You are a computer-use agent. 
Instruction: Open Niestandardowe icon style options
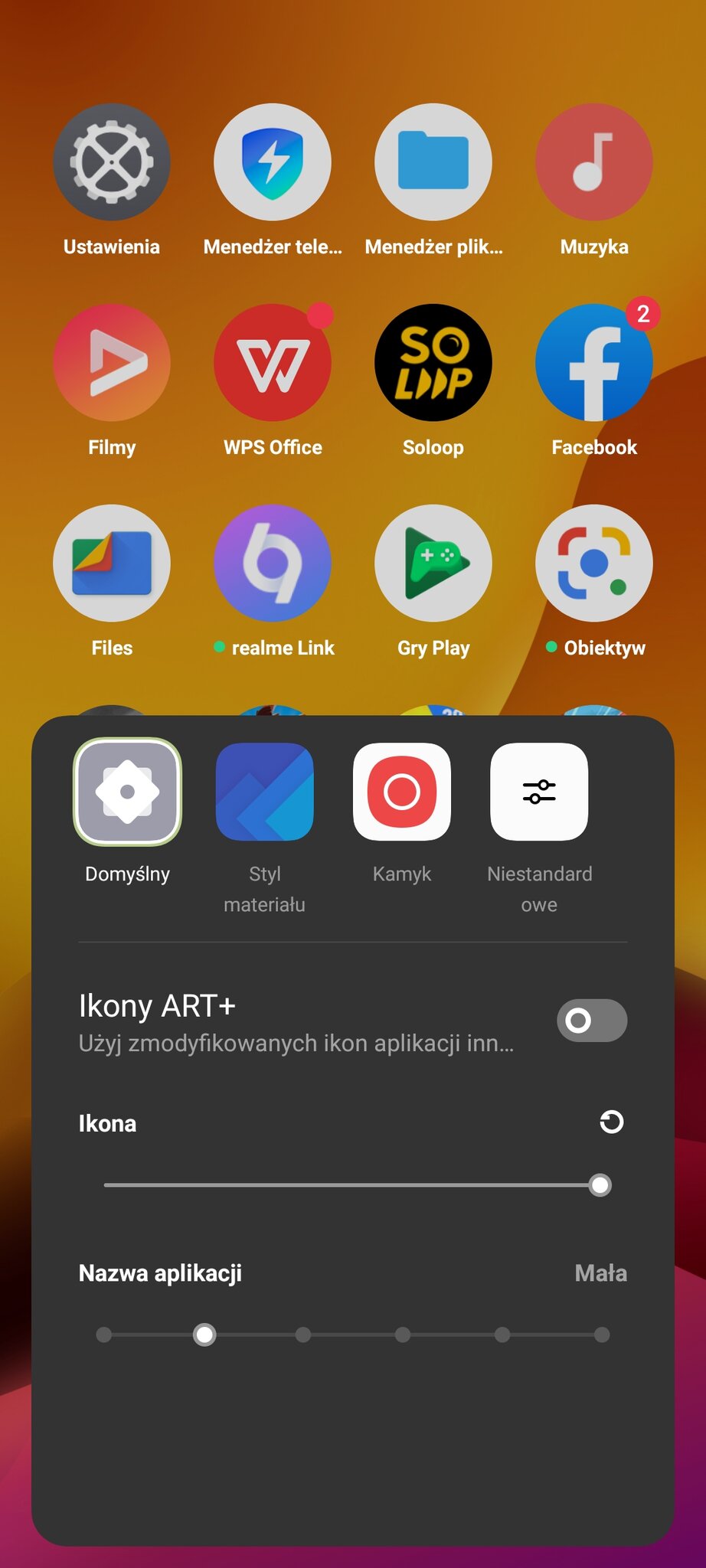click(539, 792)
